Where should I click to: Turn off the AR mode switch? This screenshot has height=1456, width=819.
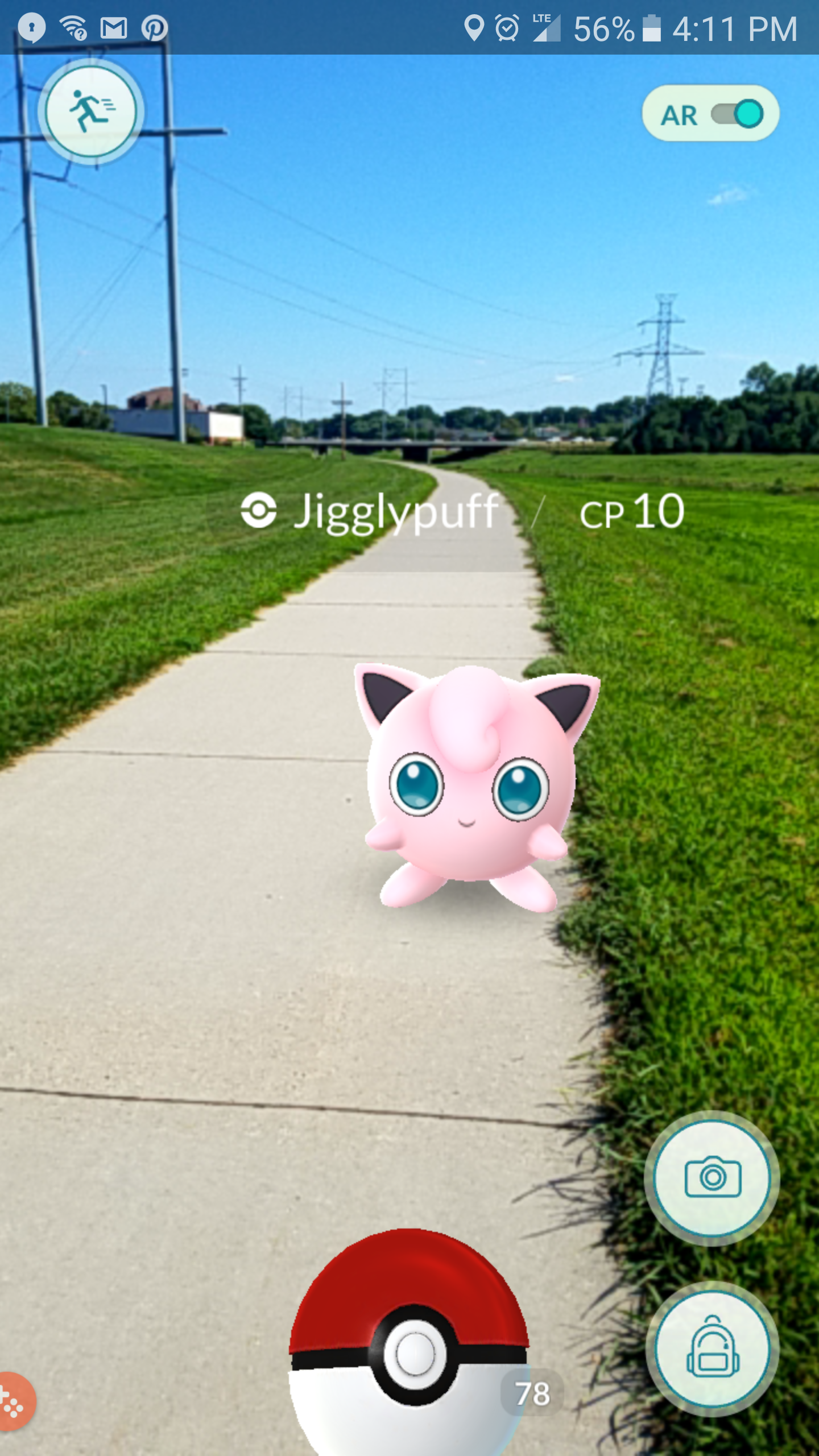[736, 114]
